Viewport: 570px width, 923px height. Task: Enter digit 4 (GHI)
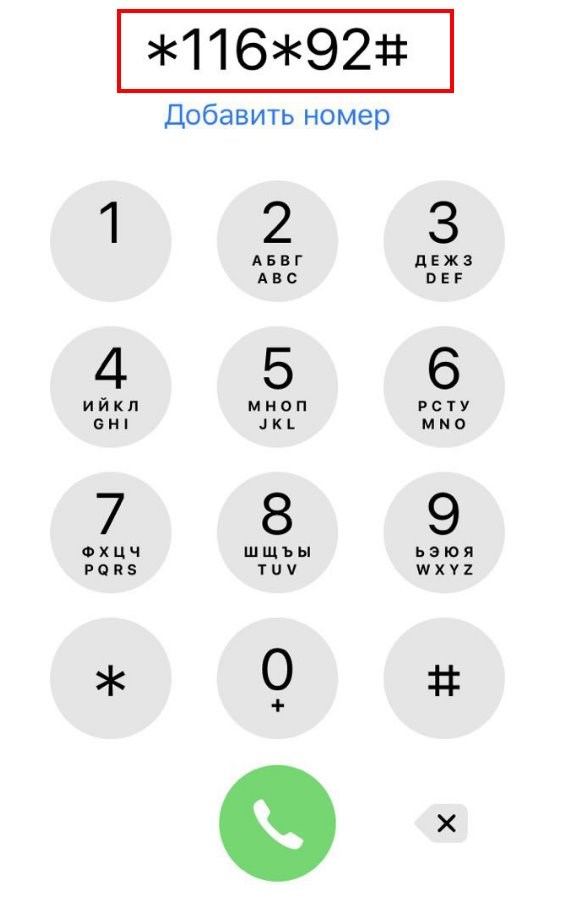111,387
